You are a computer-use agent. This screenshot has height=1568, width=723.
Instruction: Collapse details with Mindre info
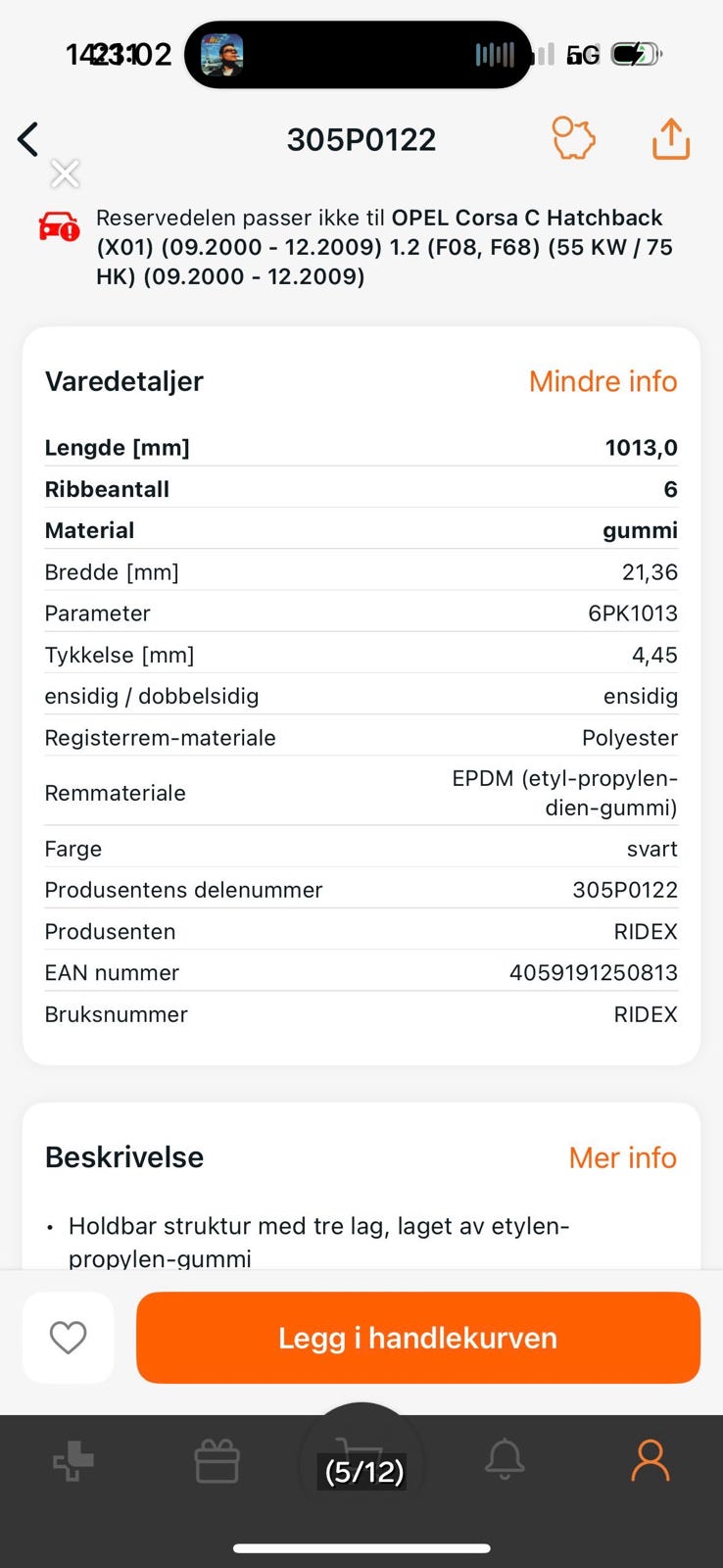[x=602, y=381]
